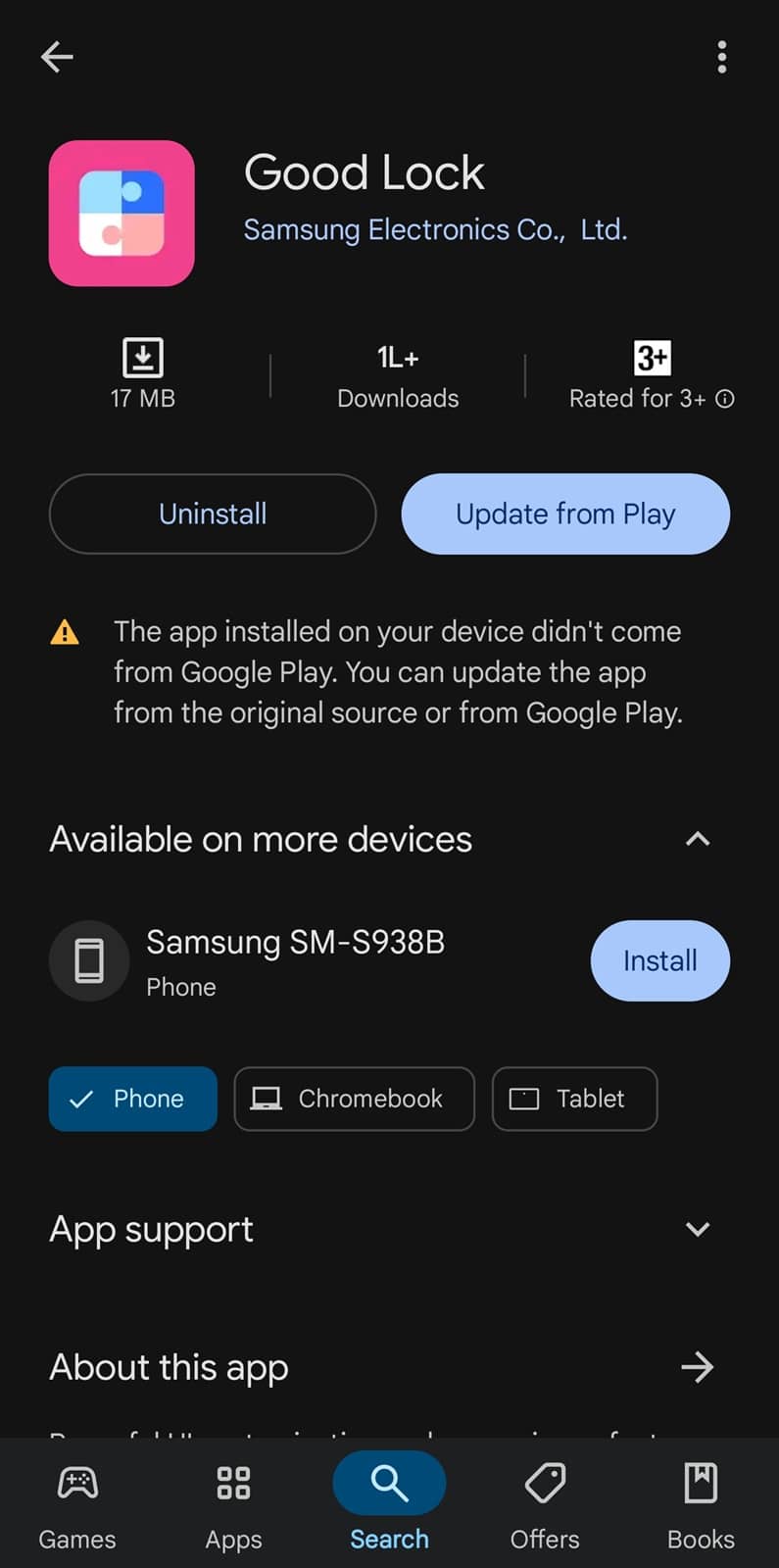Go back using the top arrow
Viewport: 779px width, 1568px height.
(x=57, y=57)
